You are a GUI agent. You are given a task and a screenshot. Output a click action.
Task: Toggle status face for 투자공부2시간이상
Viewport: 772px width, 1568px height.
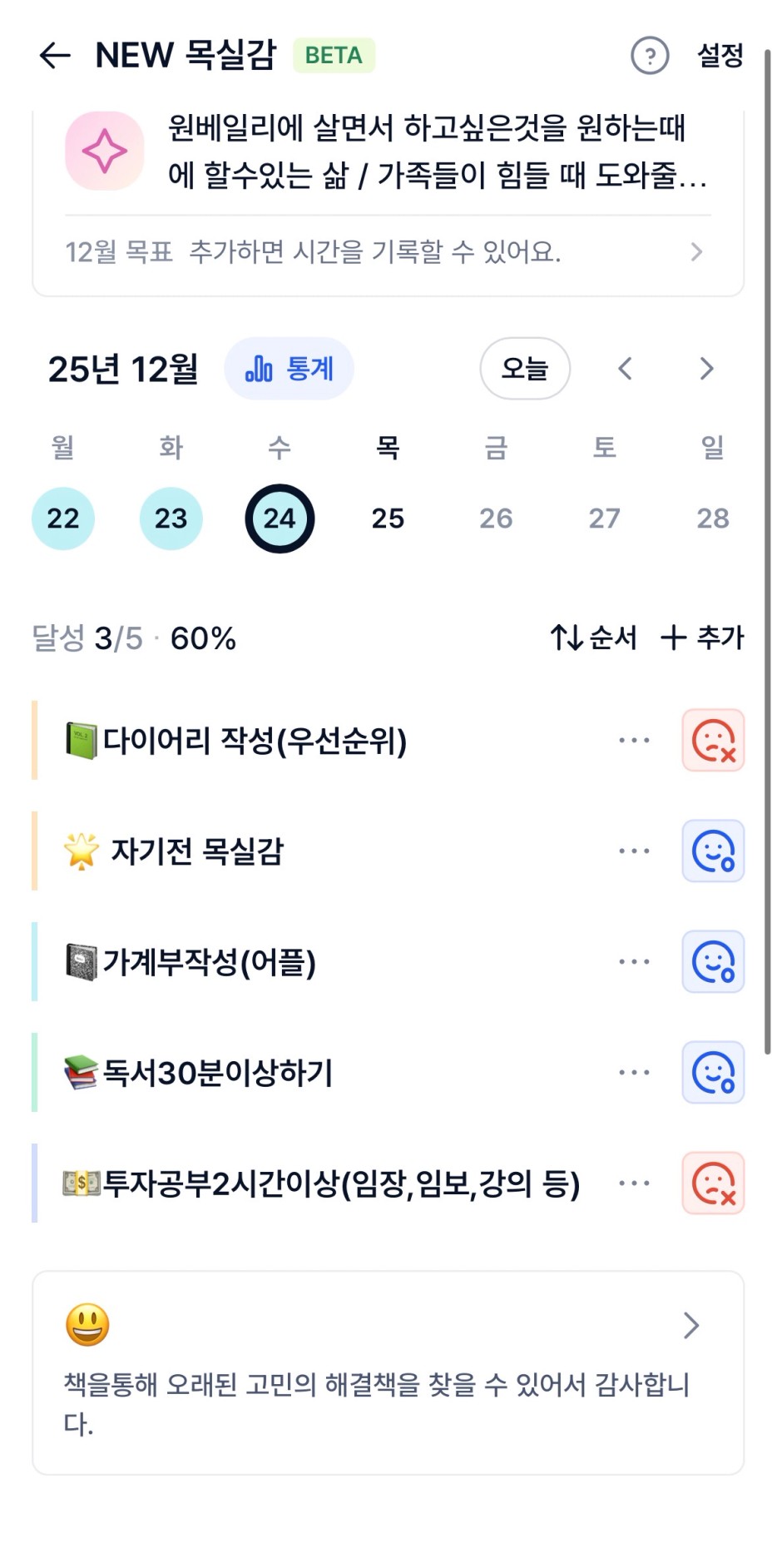(713, 1183)
